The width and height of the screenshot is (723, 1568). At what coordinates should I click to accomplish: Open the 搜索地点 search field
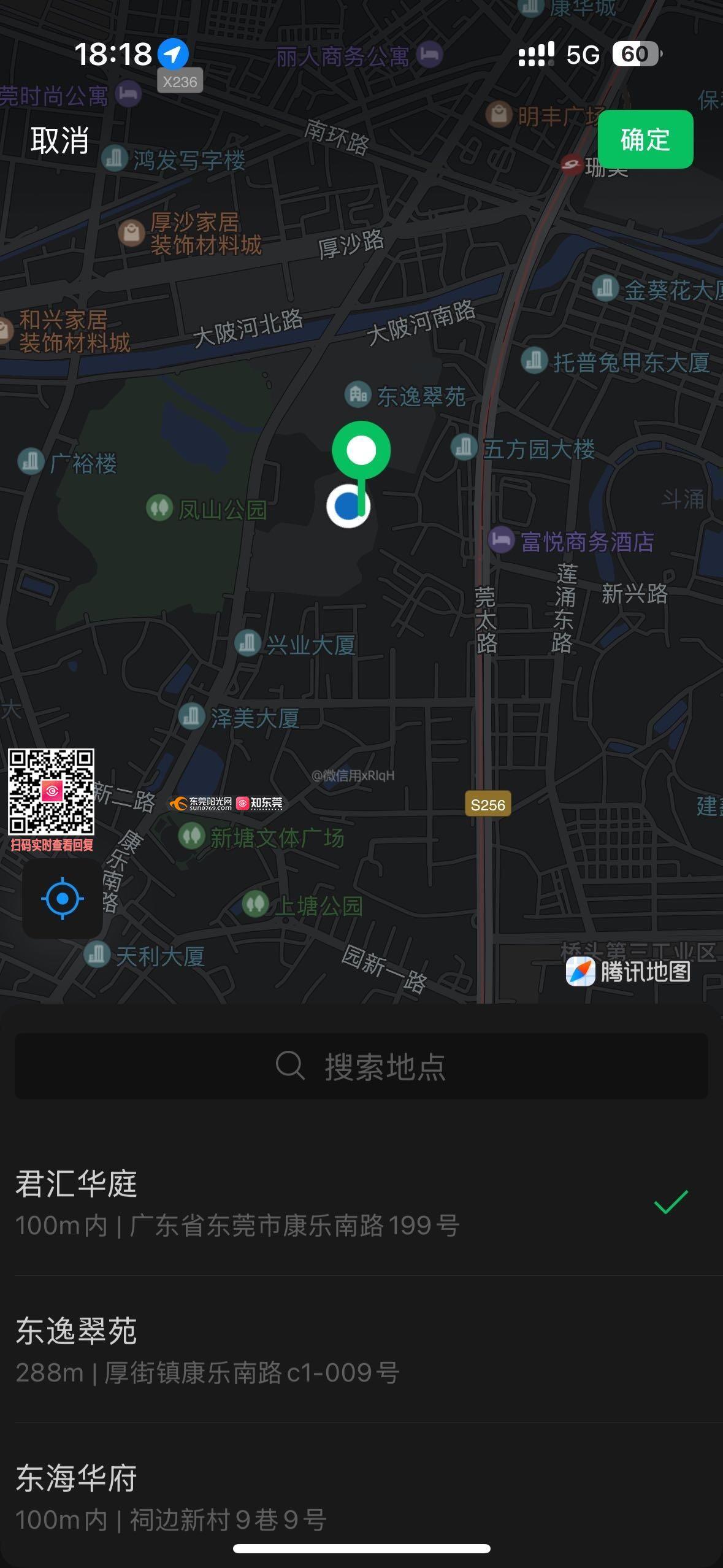[x=361, y=1066]
